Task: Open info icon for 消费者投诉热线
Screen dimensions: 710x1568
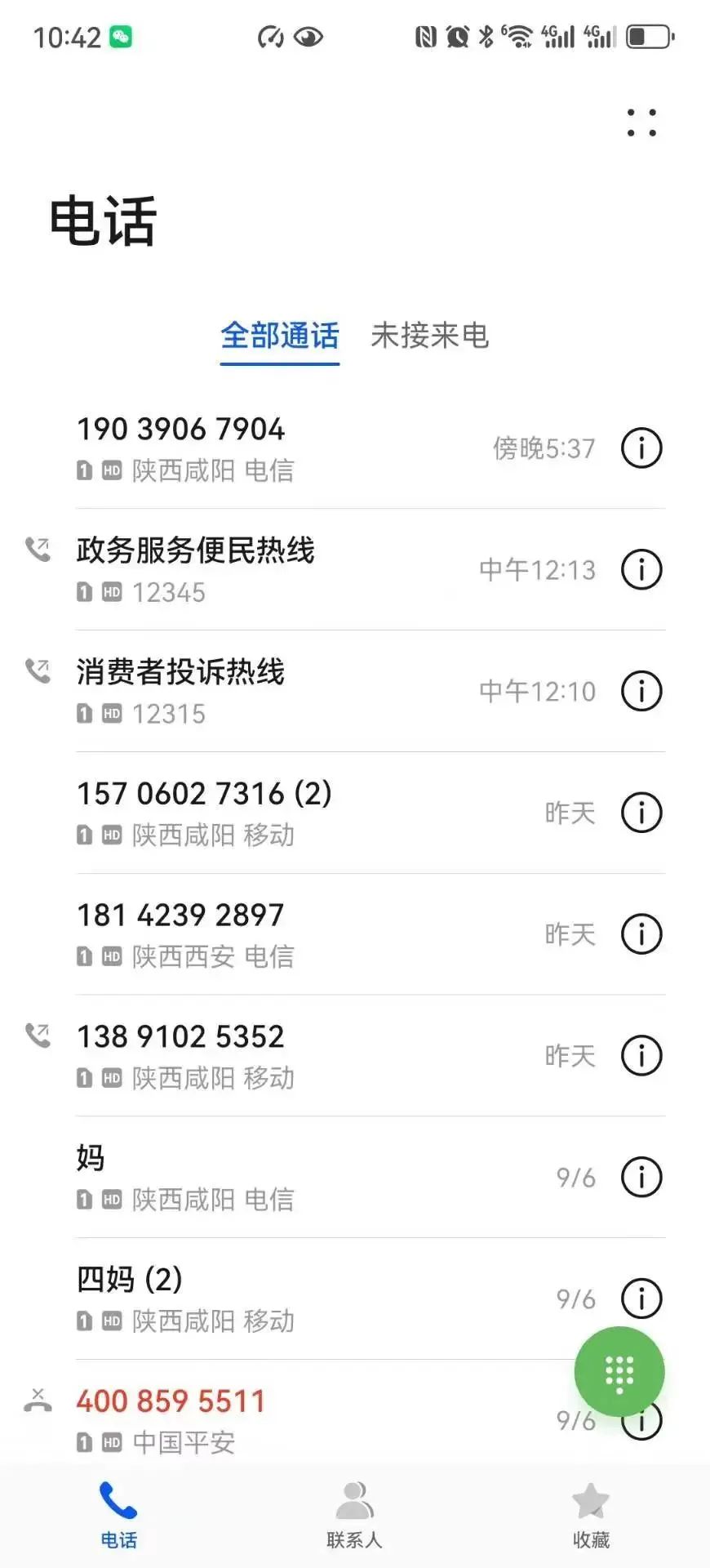Action: pos(641,692)
